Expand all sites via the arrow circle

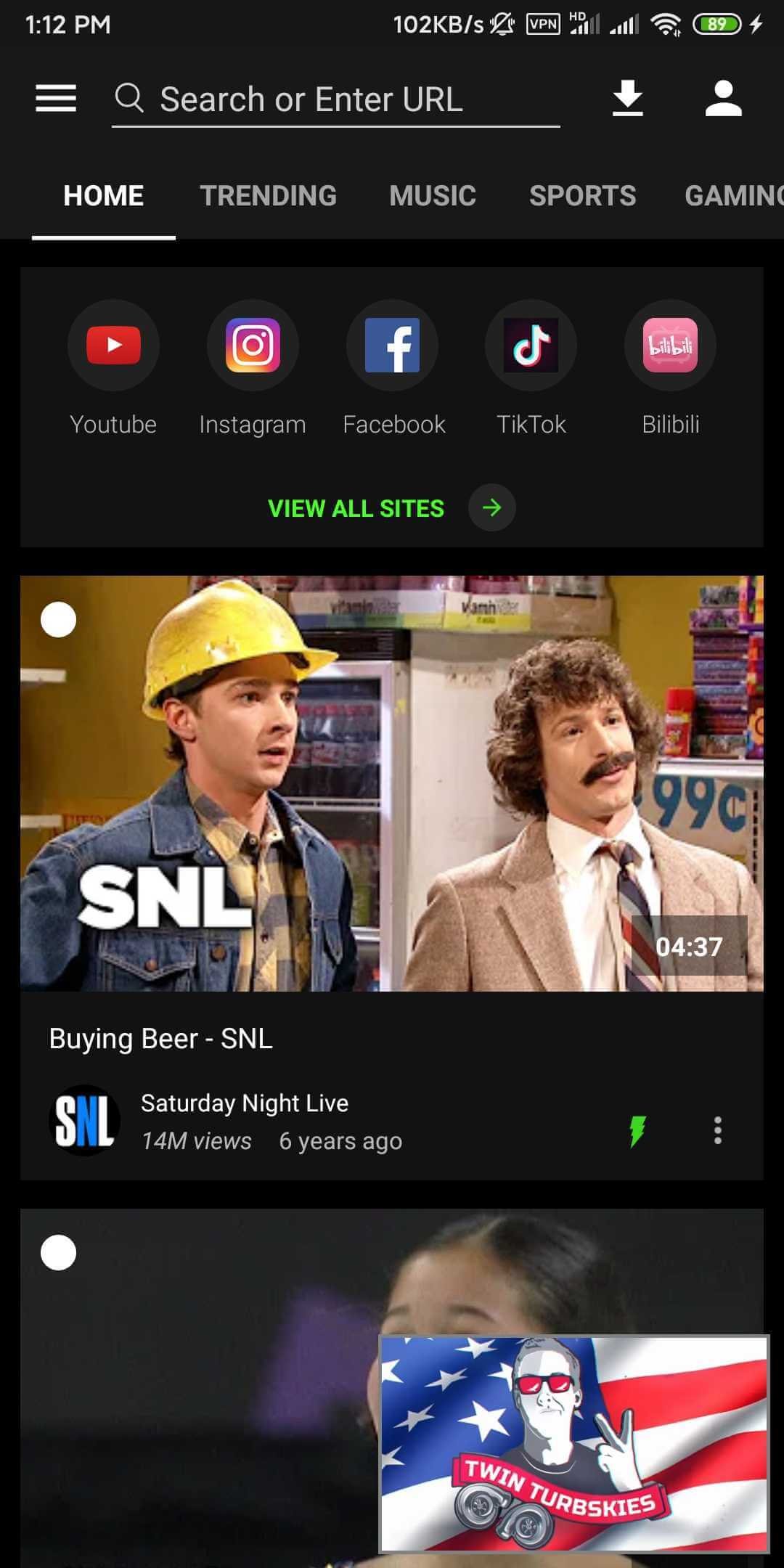point(491,508)
